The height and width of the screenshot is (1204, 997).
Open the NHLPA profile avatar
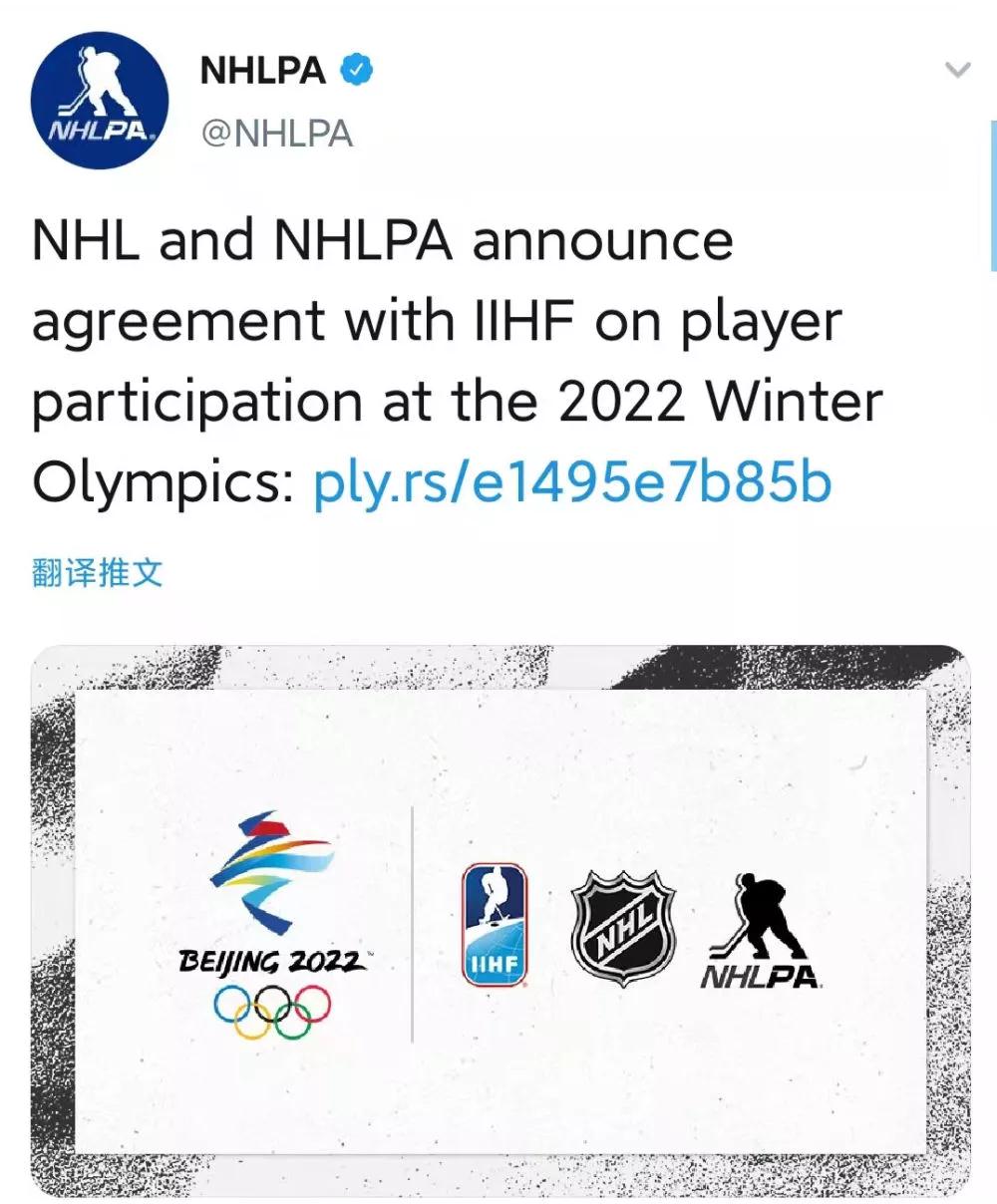pyautogui.click(x=99, y=100)
